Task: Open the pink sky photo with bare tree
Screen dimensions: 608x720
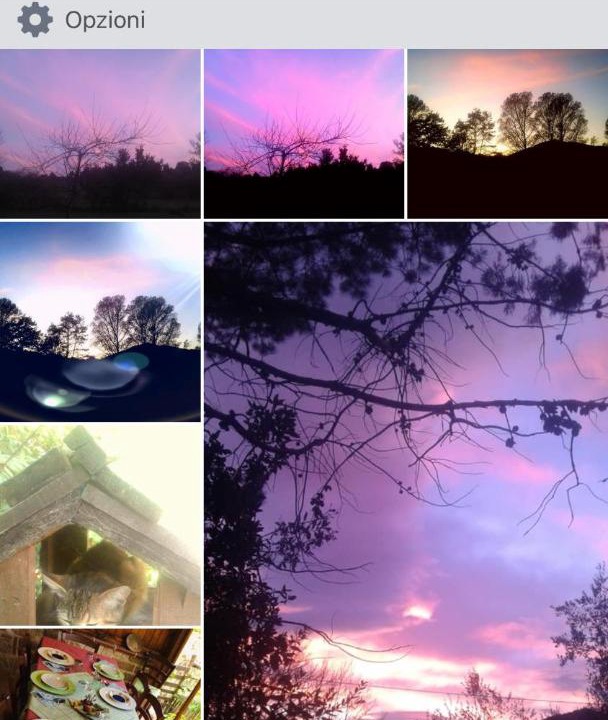Action: point(100,133)
